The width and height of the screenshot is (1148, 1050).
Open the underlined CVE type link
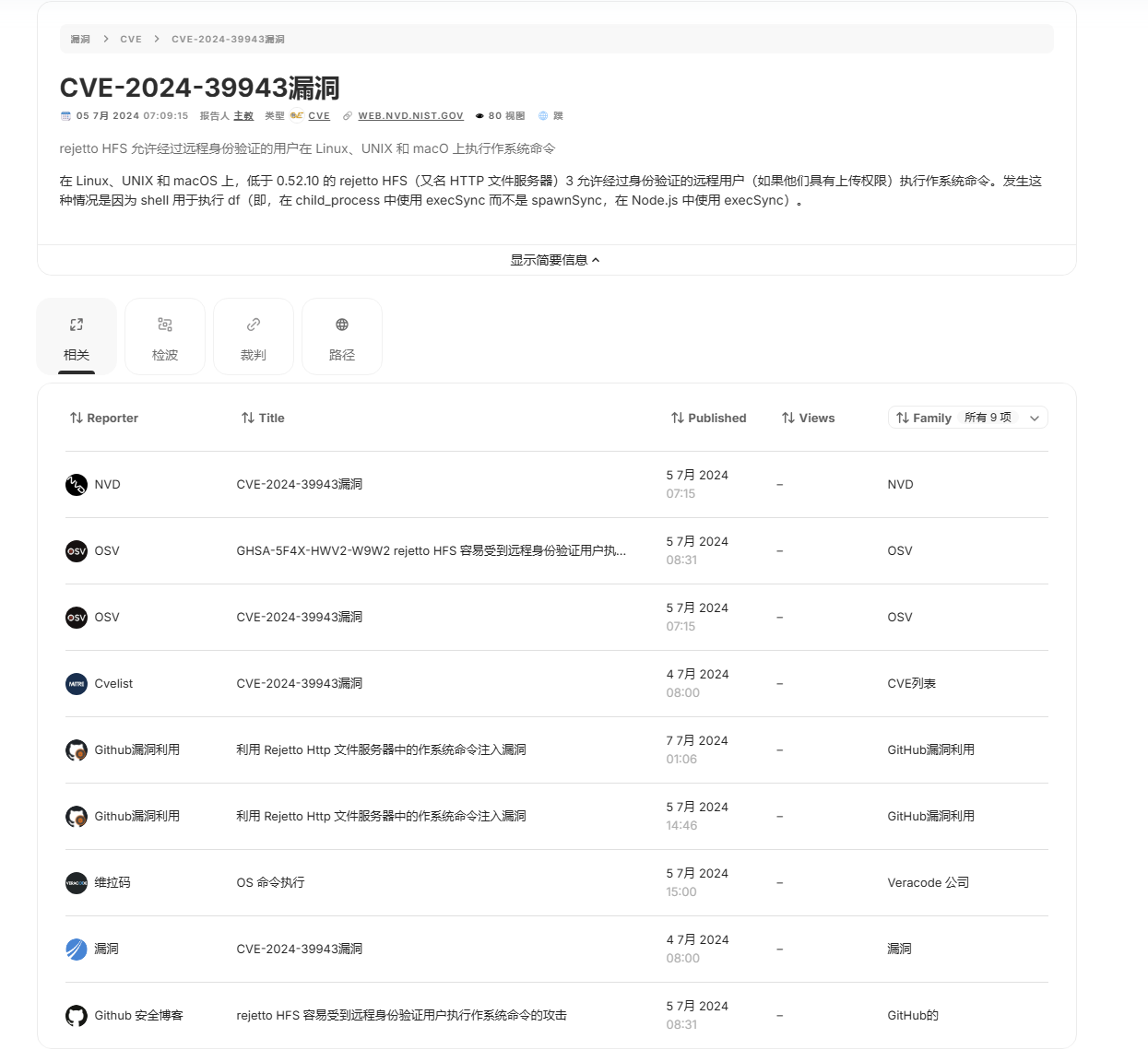pos(319,116)
